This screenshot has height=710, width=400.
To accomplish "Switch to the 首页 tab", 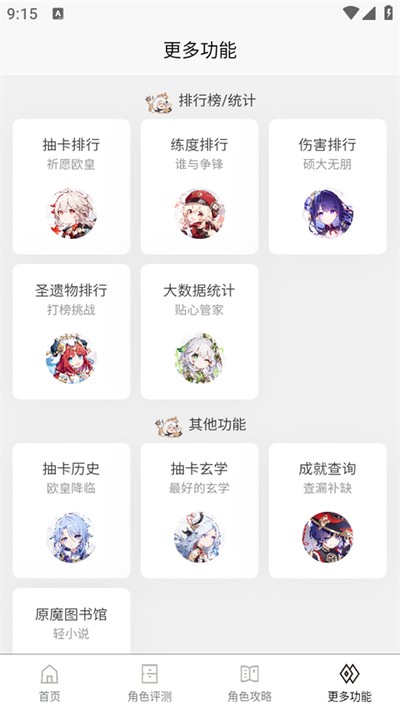I will coord(50,682).
